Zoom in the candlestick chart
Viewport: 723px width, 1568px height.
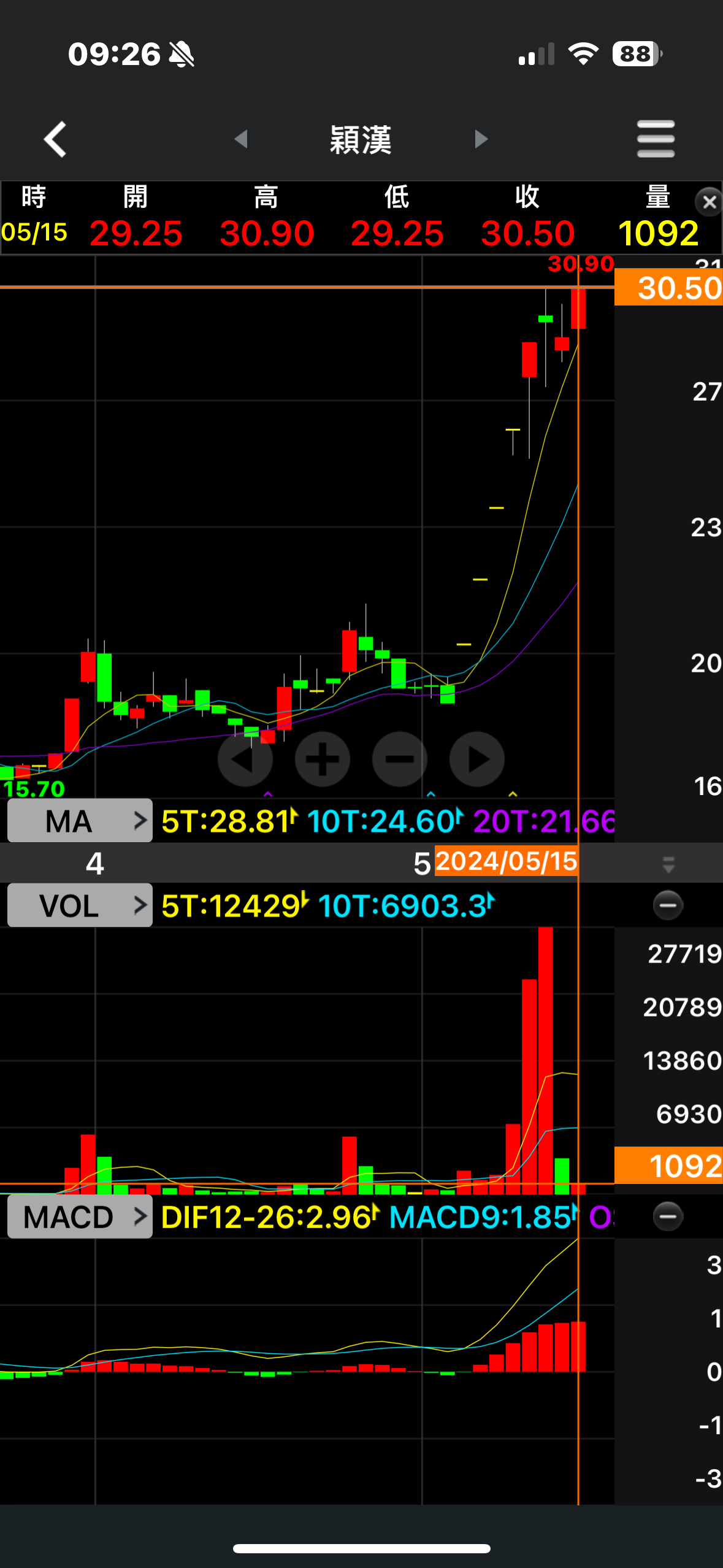(323, 759)
